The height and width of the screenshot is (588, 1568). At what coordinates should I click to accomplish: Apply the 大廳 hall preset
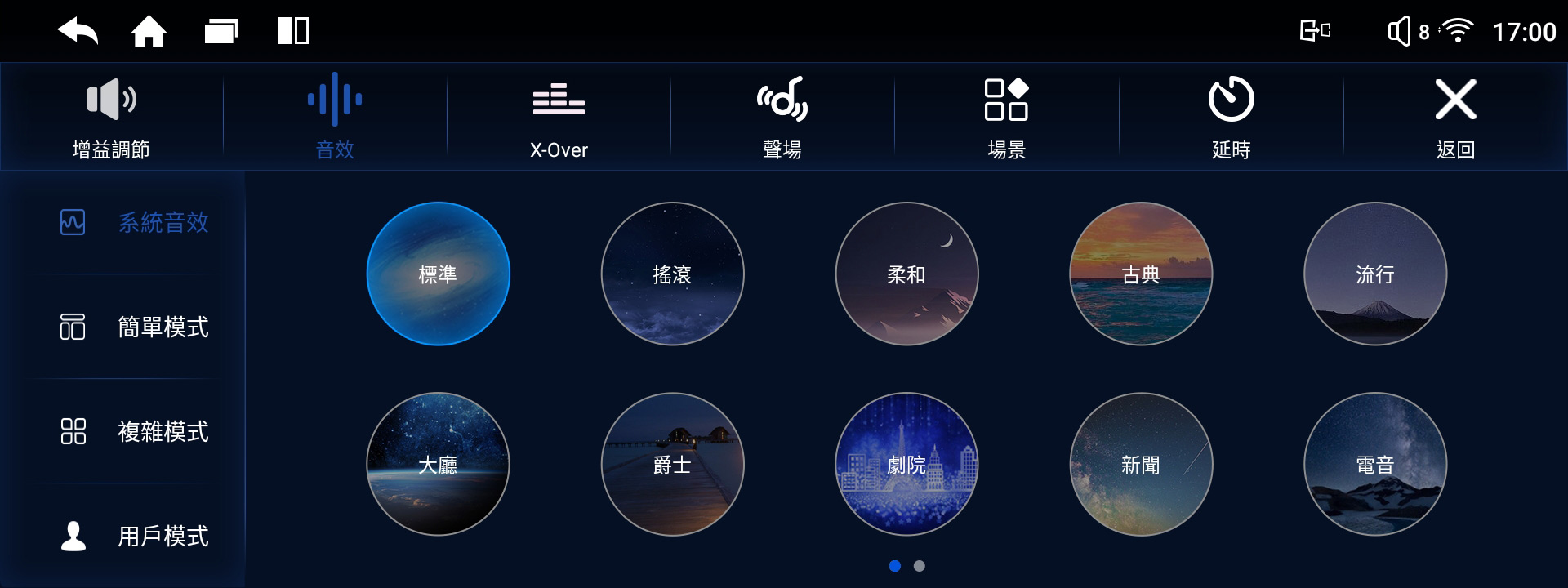pos(438,464)
